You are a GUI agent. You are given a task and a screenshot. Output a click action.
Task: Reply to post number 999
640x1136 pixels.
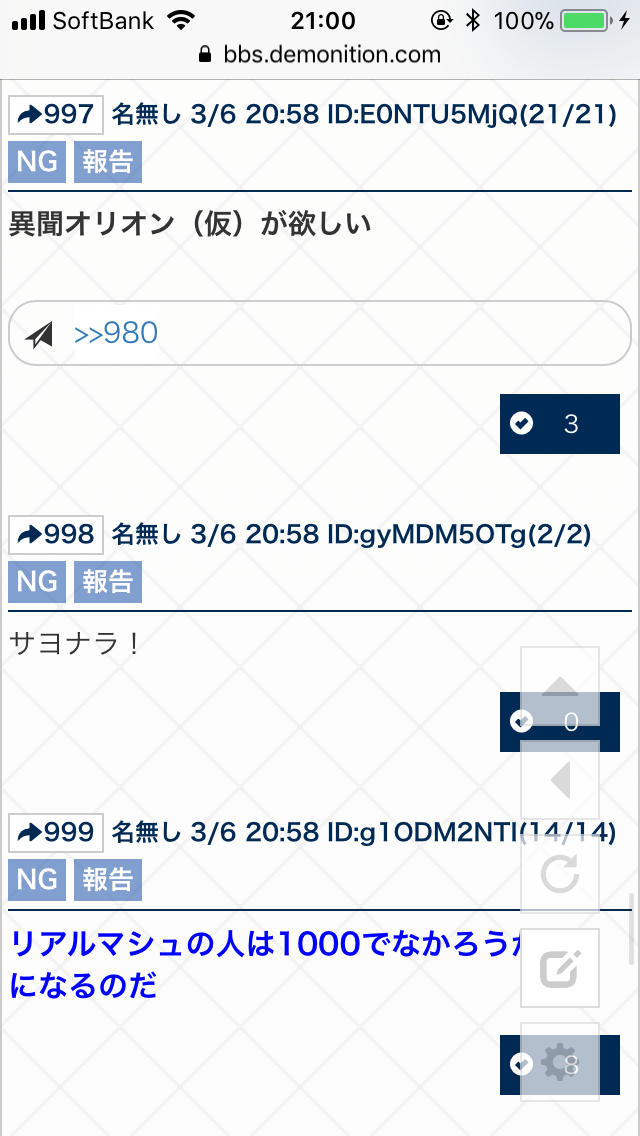[56, 833]
